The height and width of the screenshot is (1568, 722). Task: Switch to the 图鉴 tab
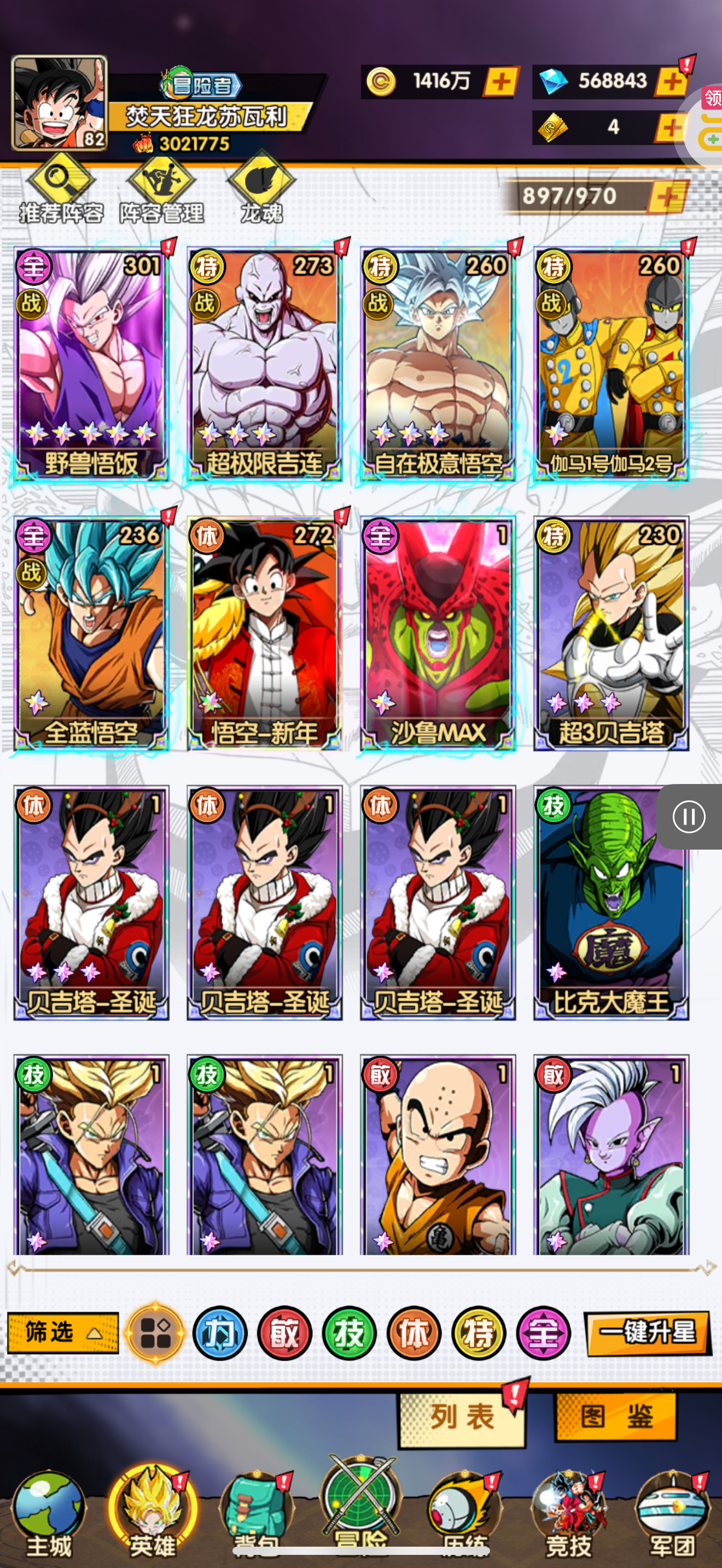pyautogui.click(x=616, y=1417)
